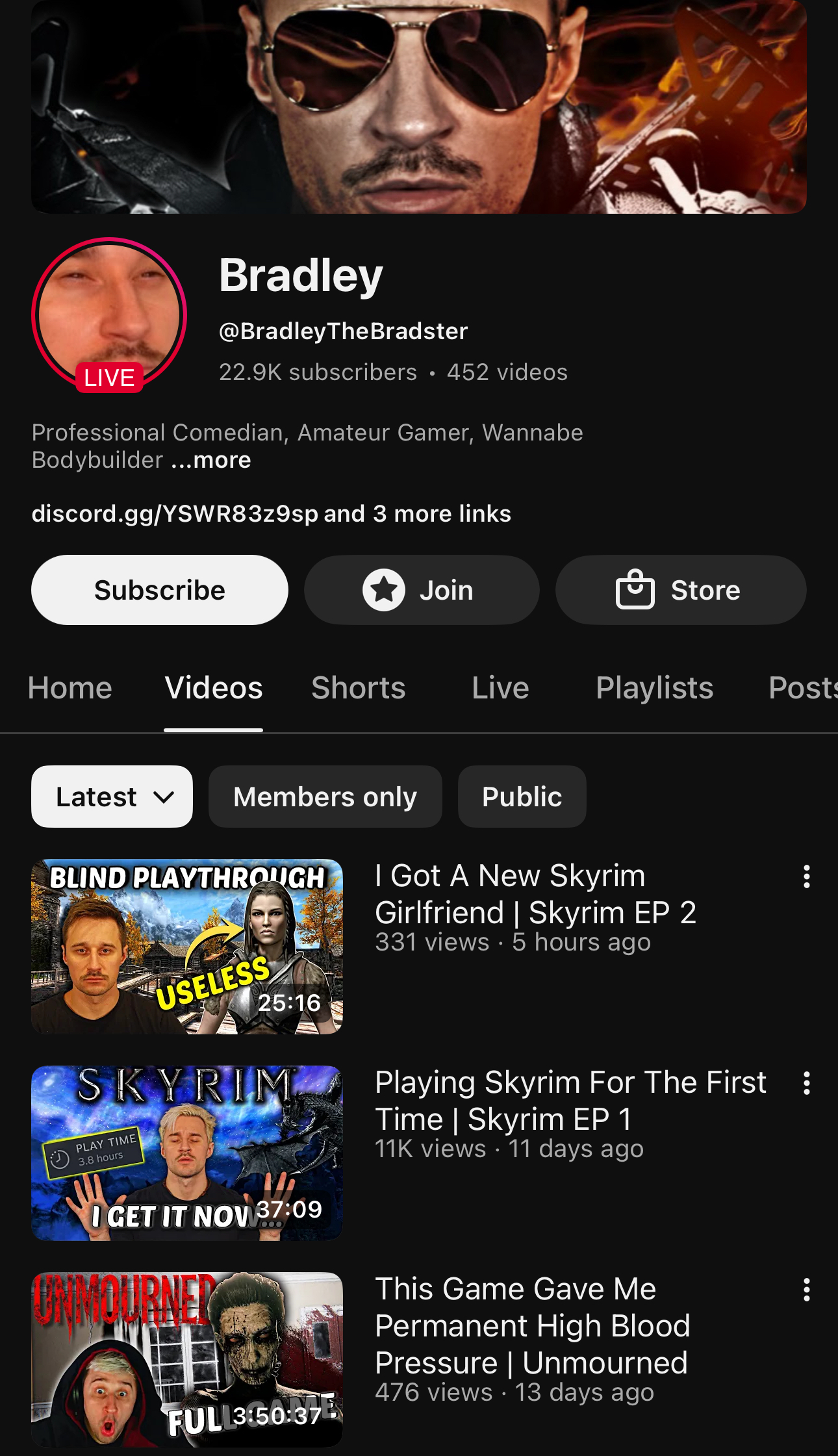Open the Latest sort dropdown
The height and width of the screenshot is (1456, 838).
point(112,797)
